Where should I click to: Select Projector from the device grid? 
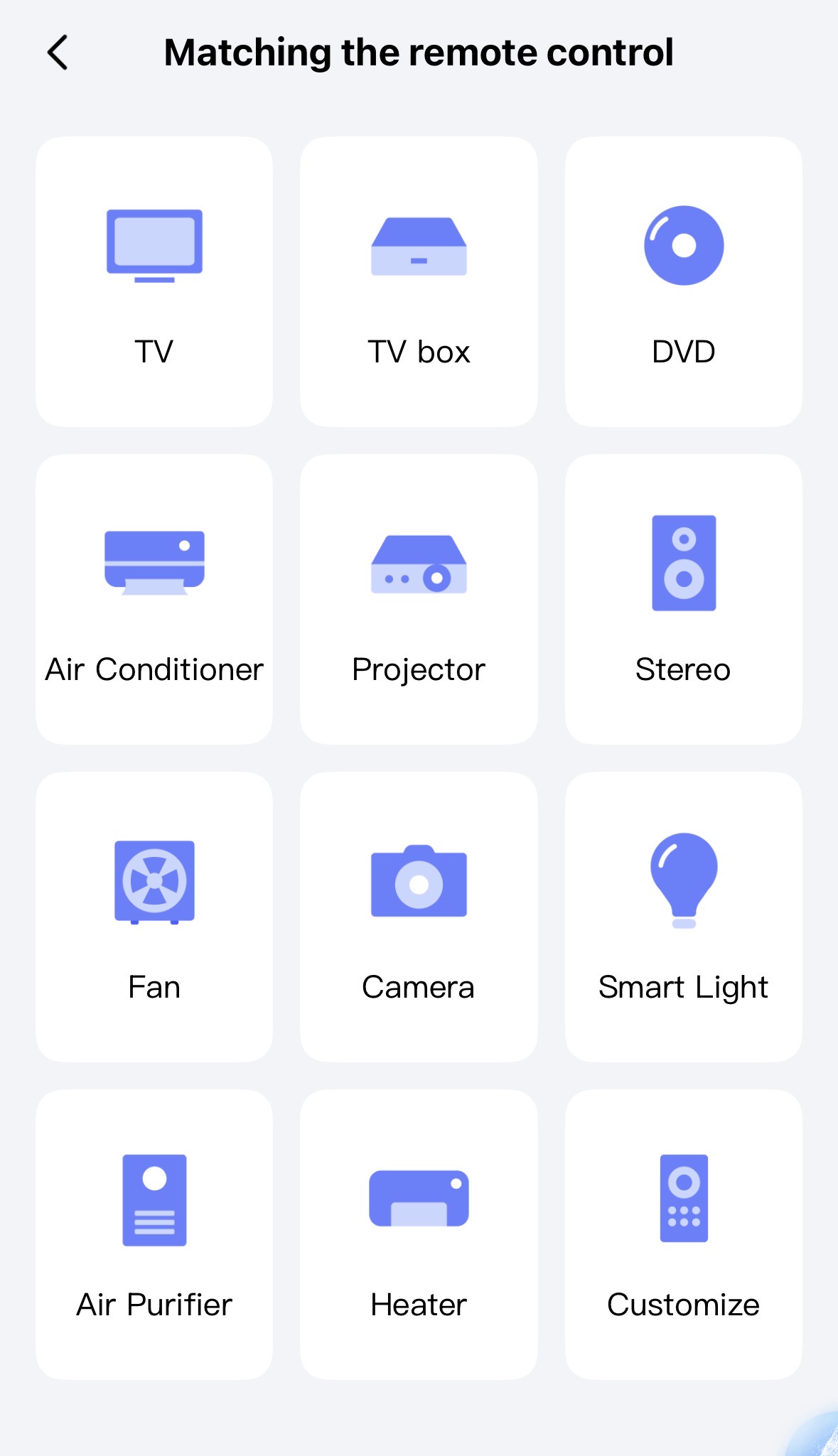coord(419,599)
